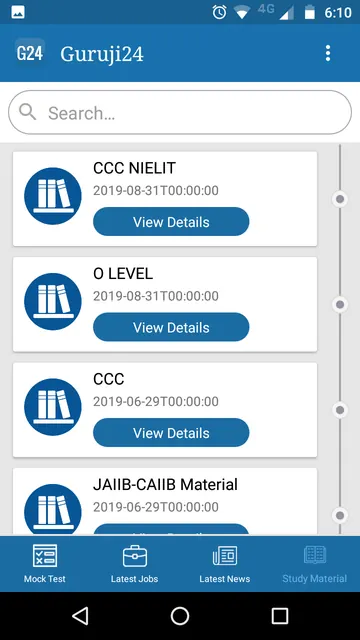Image resolution: width=360 pixels, height=640 pixels.
Task: Open the JAIIB-CAIIB Material card
Action: [x=165, y=502]
